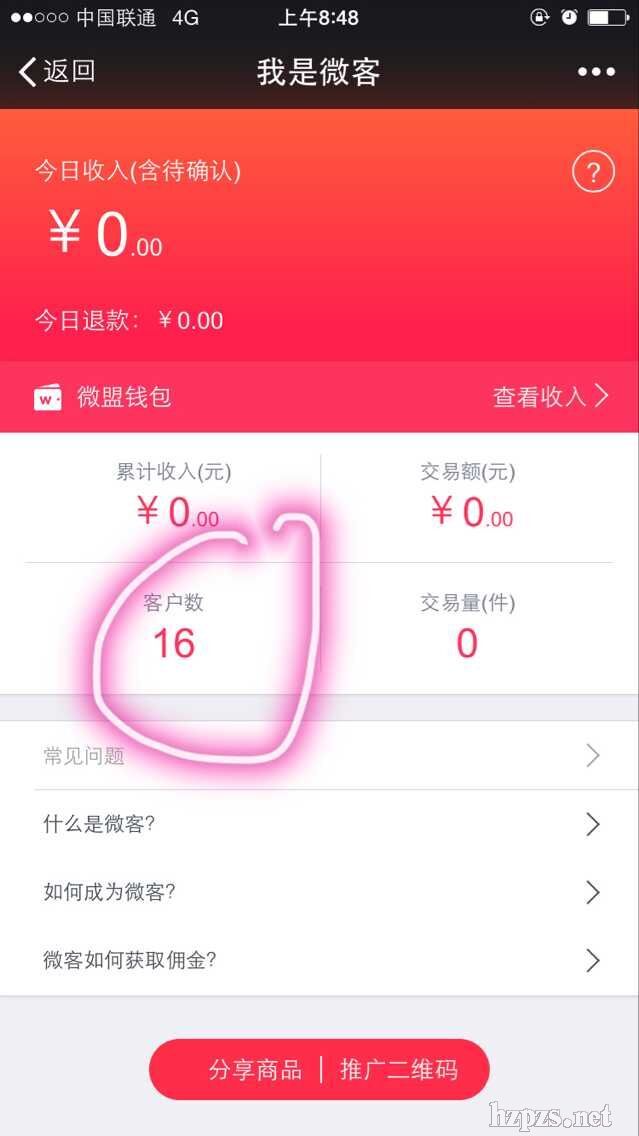This screenshot has width=639, height=1136.
Task: Open the three-dot overflow menu
Action: pos(596,72)
